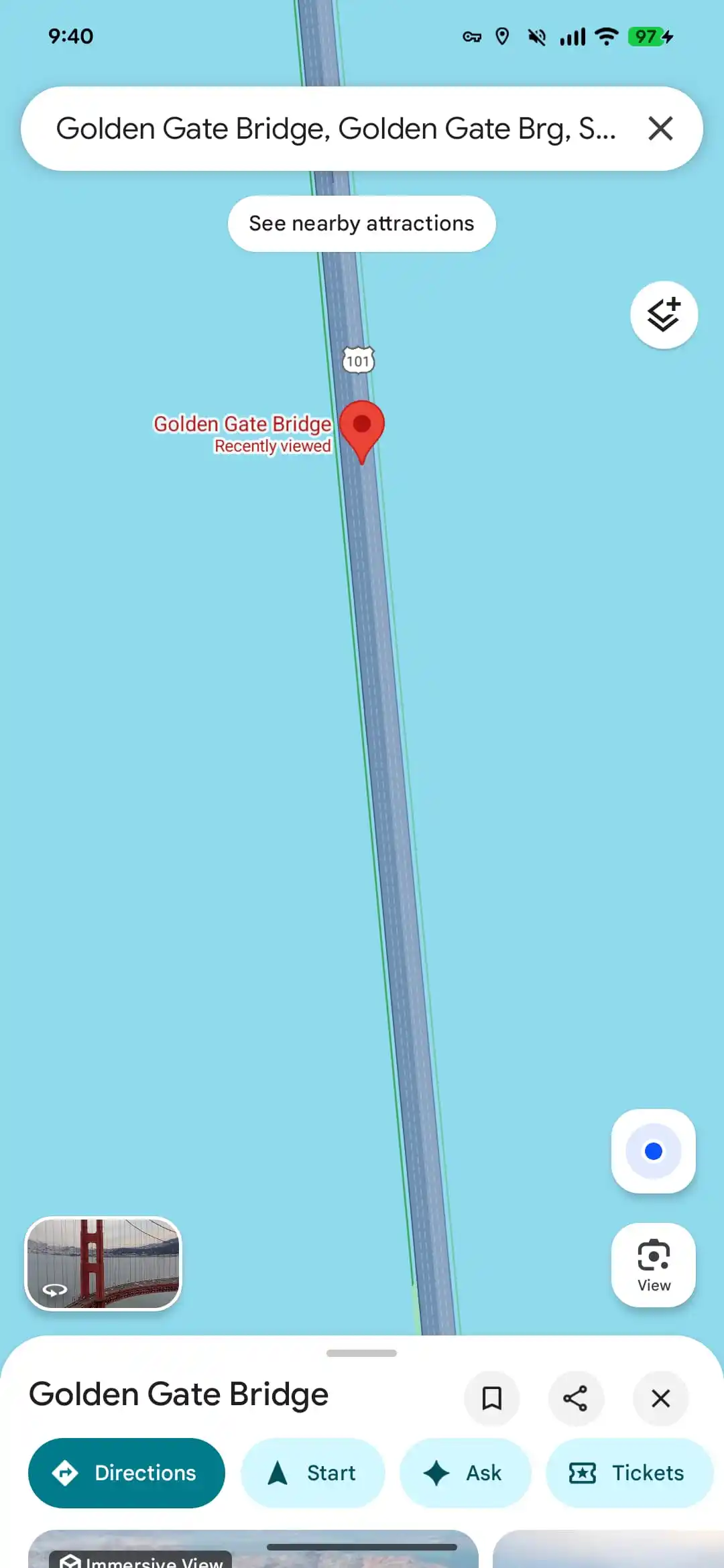Share Golden Gate Bridge
724x1568 pixels.
pos(576,1398)
